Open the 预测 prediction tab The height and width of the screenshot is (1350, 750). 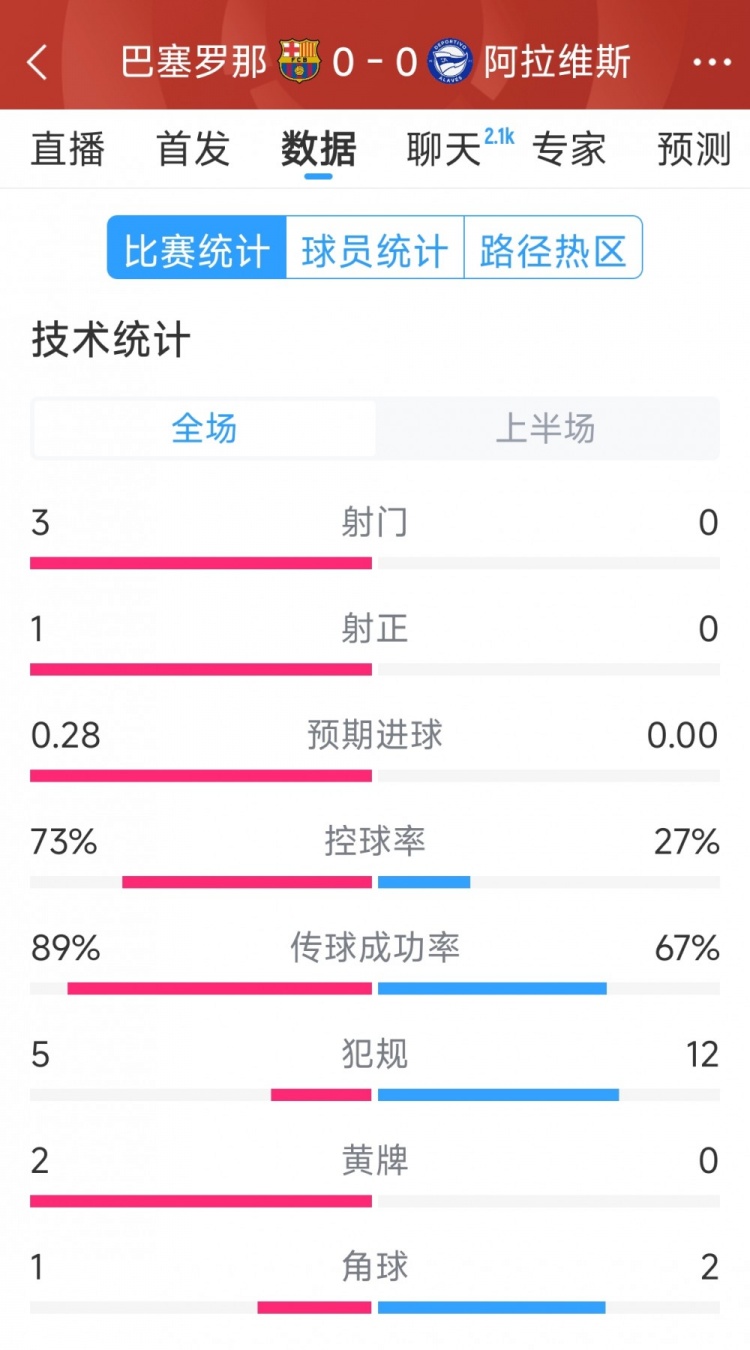point(694,150)
